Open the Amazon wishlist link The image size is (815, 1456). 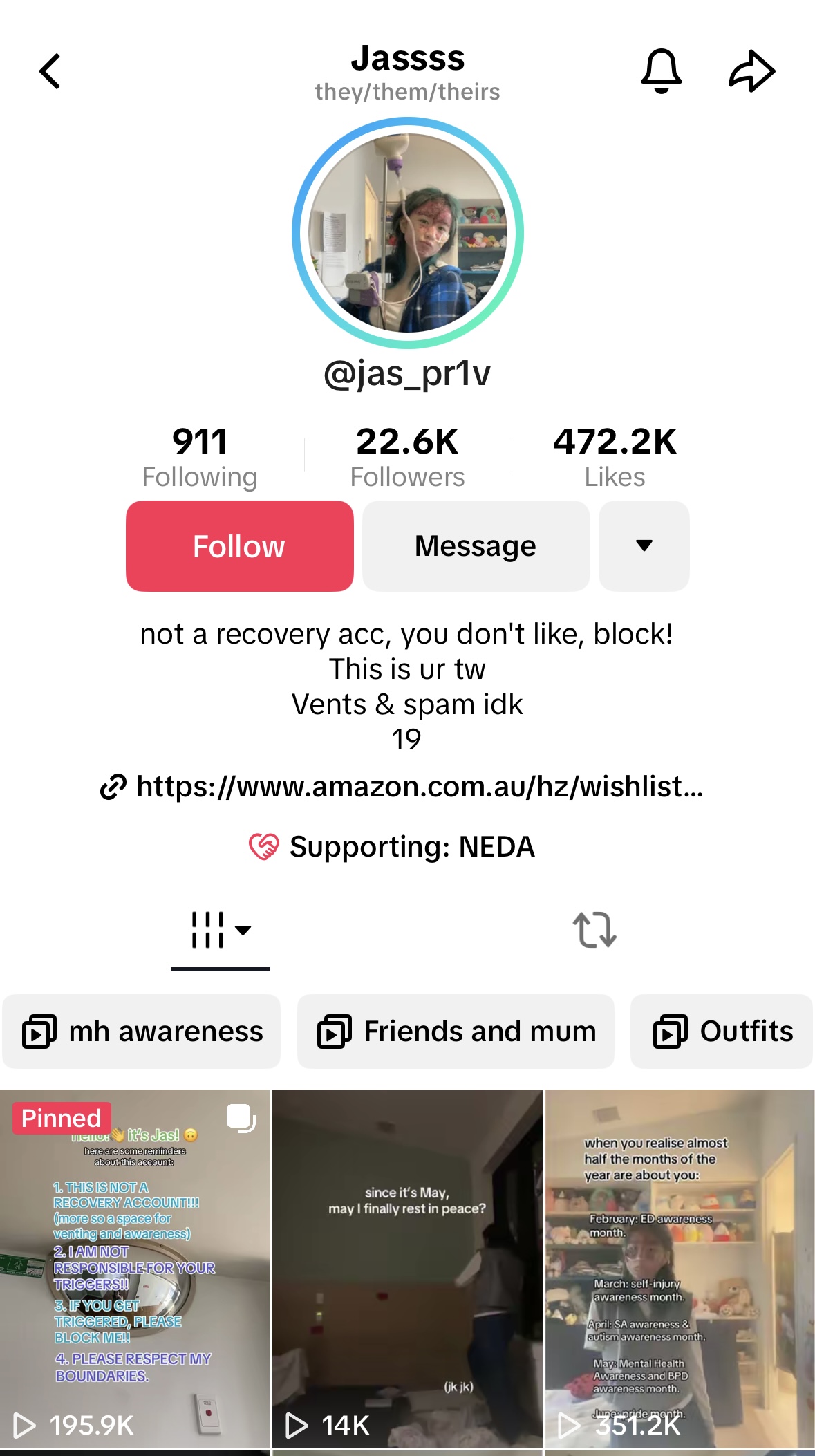402,786
